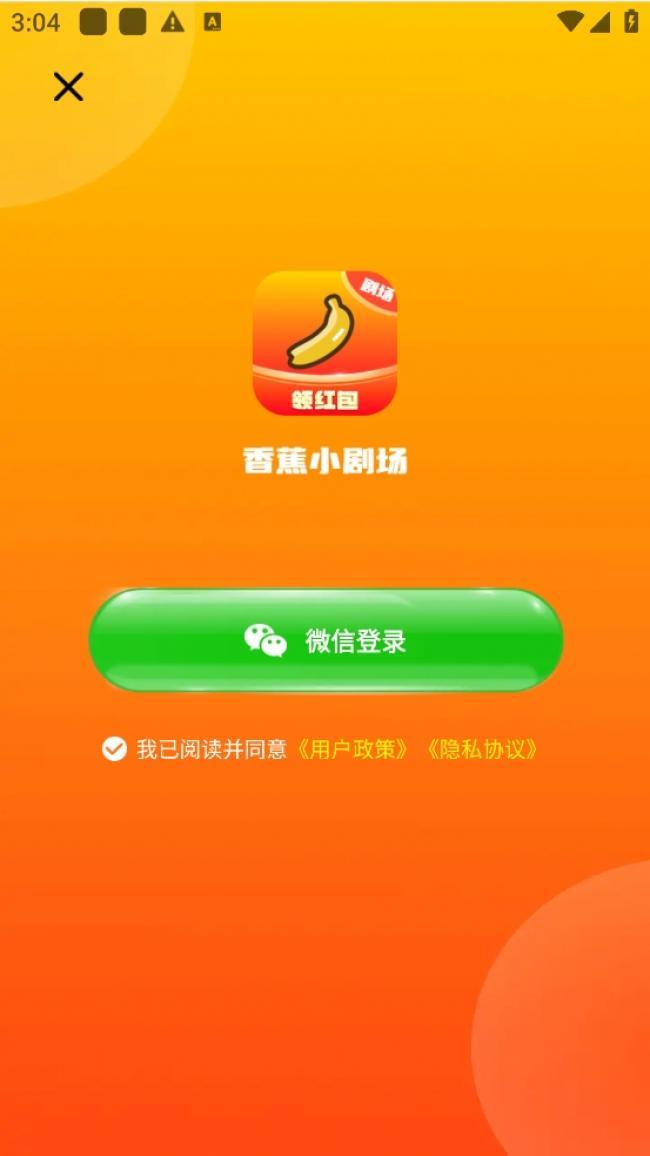Screen dimensions: 650x1156
Task: Open the 《隐私协议》 link
Action: (x=481, y=750)
